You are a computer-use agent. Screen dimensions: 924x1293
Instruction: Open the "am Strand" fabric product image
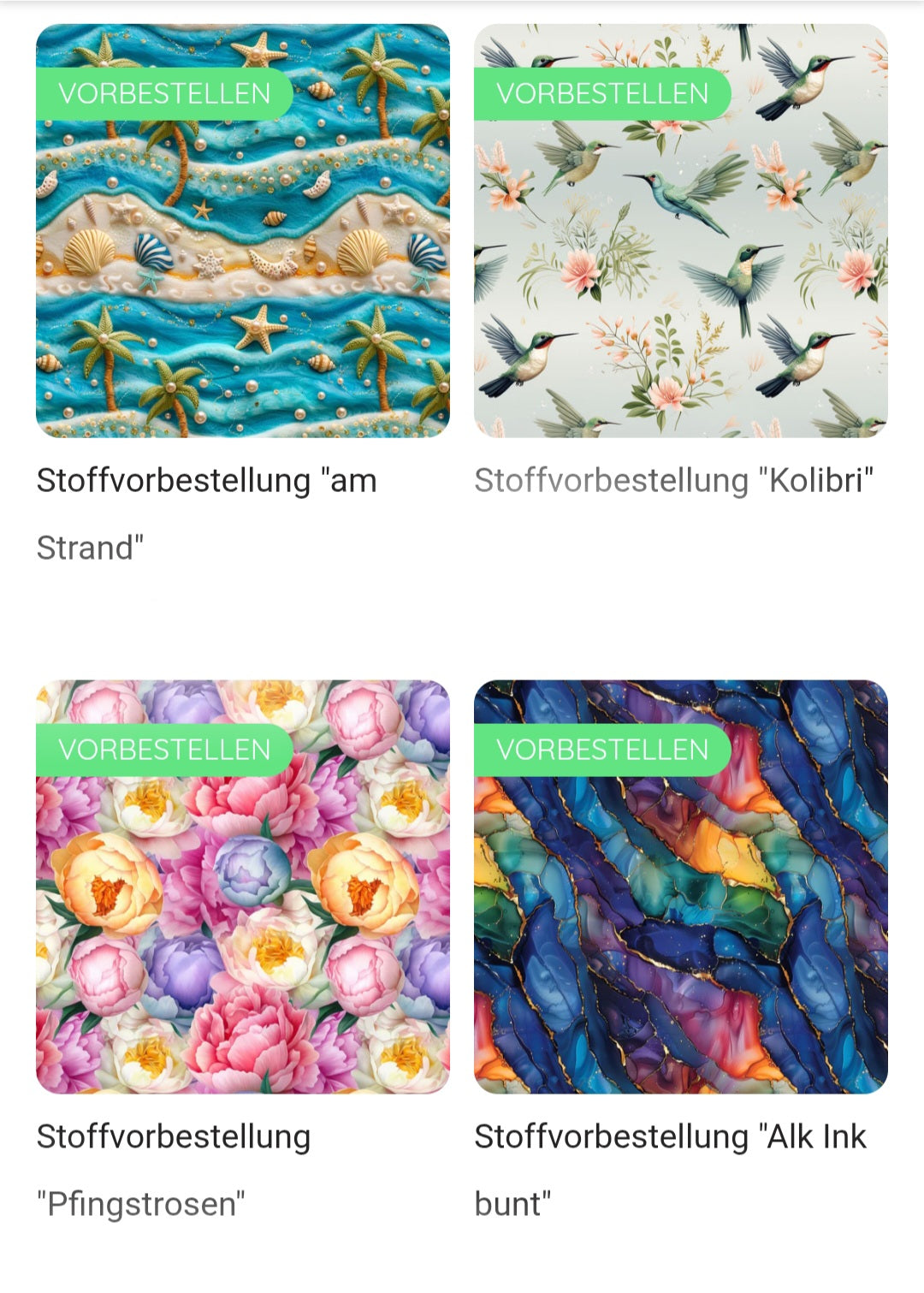pyautogui.click(x=242, y=257)
